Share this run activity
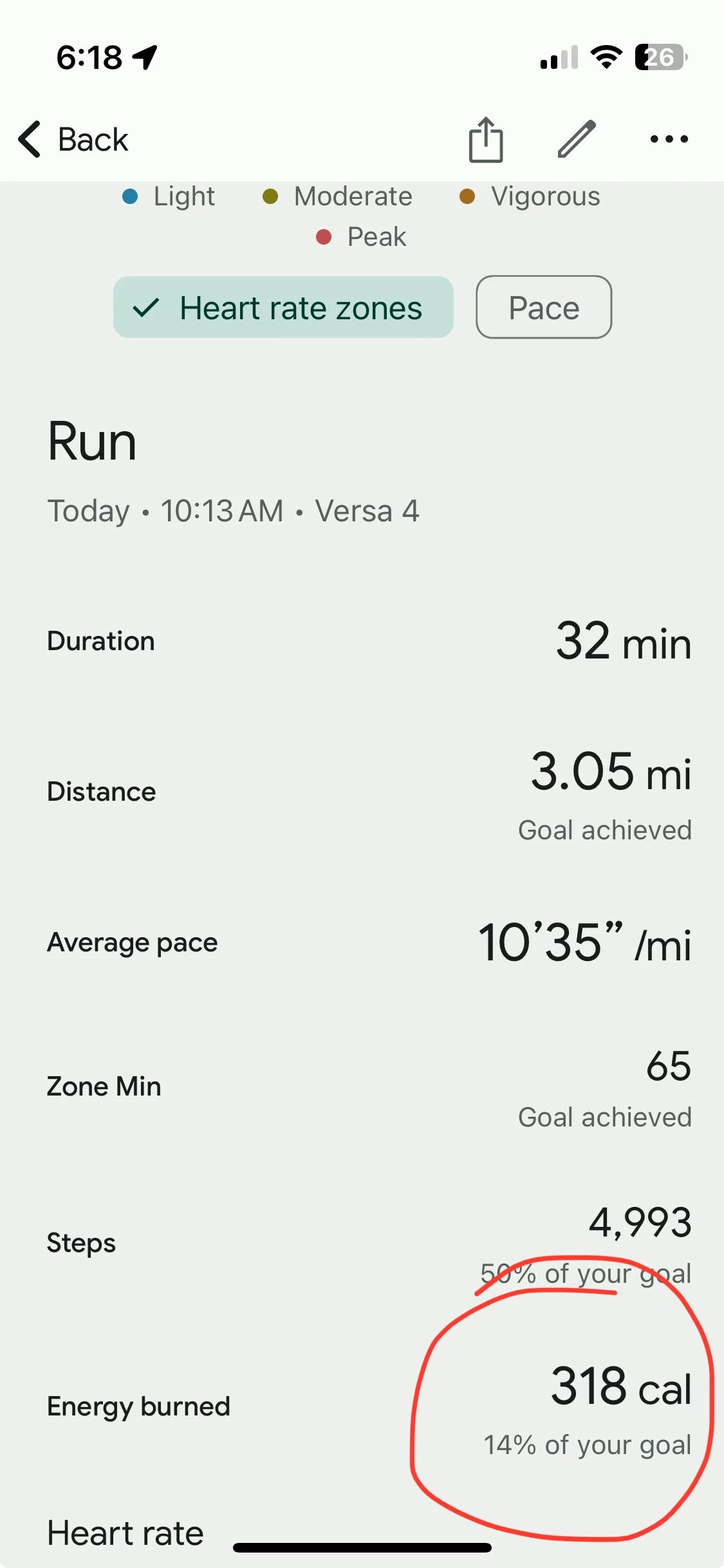This screenshot has width=724, height=1568. click(486, 139)
